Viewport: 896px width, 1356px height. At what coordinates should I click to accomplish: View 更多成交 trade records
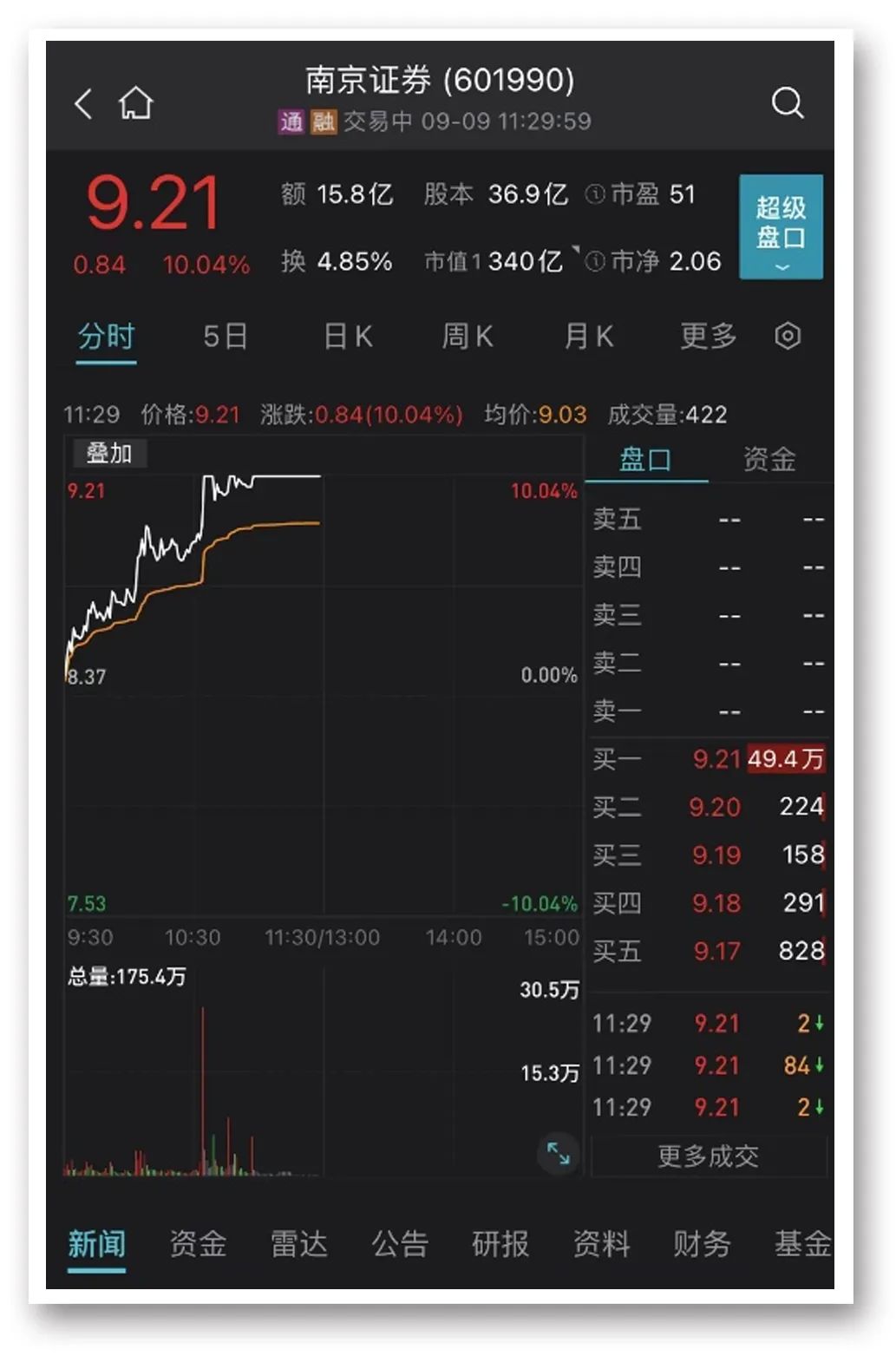pyautogui.click(x=709, y=1156)
